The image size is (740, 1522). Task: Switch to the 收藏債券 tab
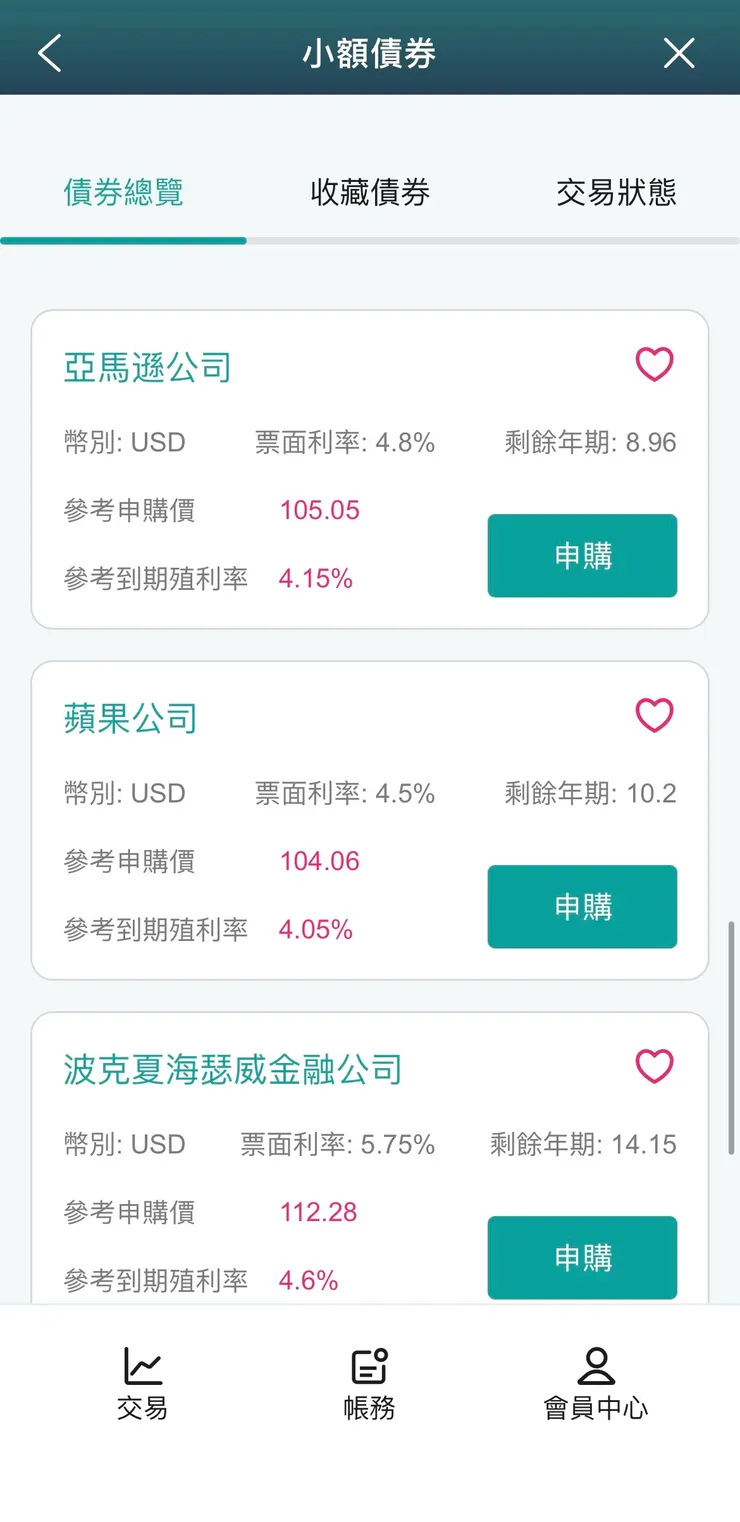(369, 194)
